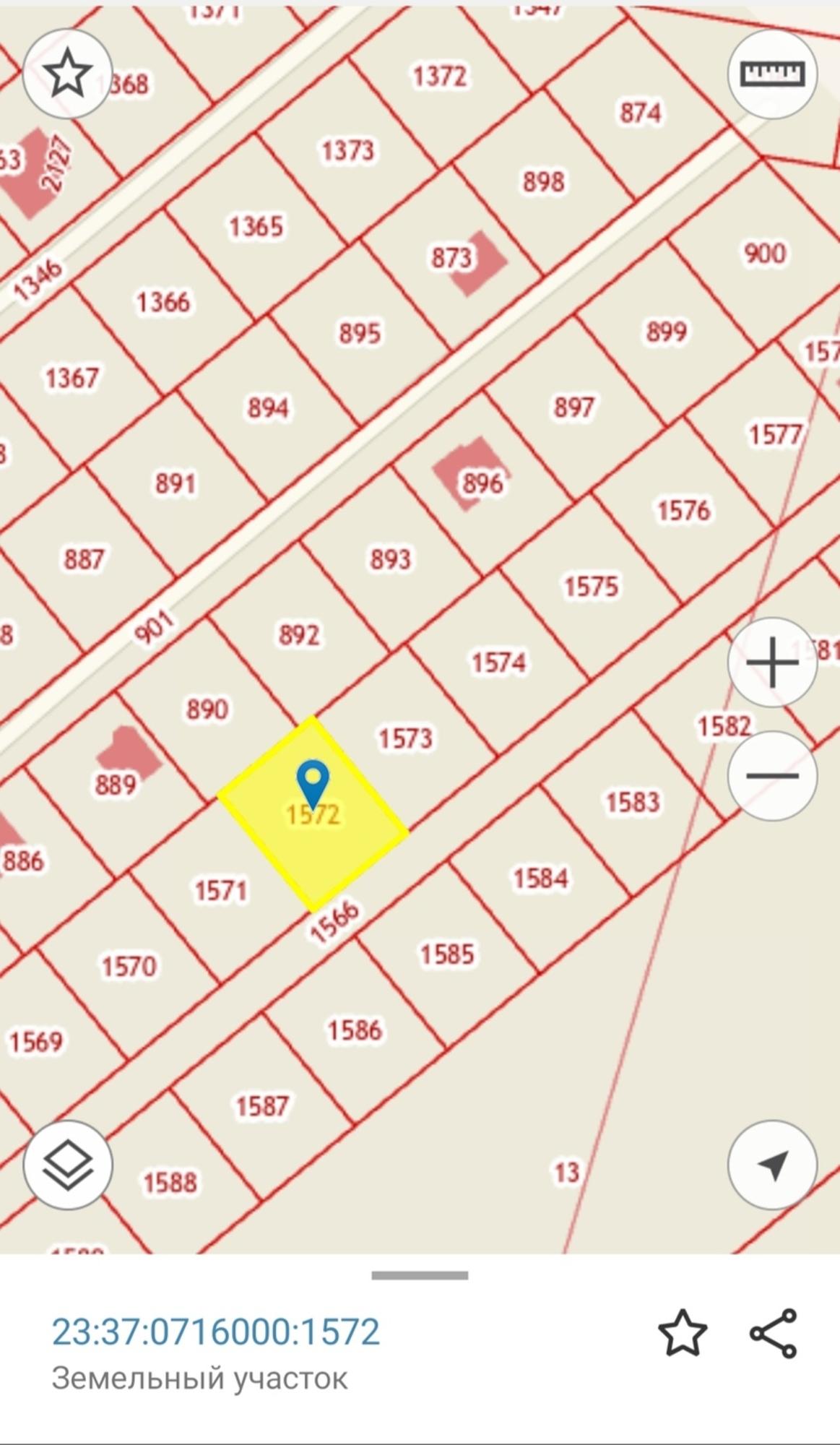This screenshot has height=1445, width=840.
Task: Open favorites star button on map
Action: (x=67, y=73)
